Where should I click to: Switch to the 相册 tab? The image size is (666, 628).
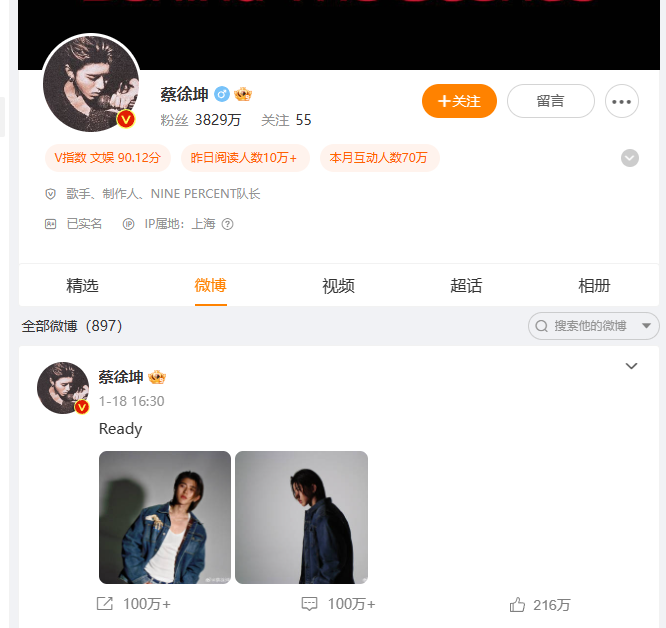pos(594,286)
